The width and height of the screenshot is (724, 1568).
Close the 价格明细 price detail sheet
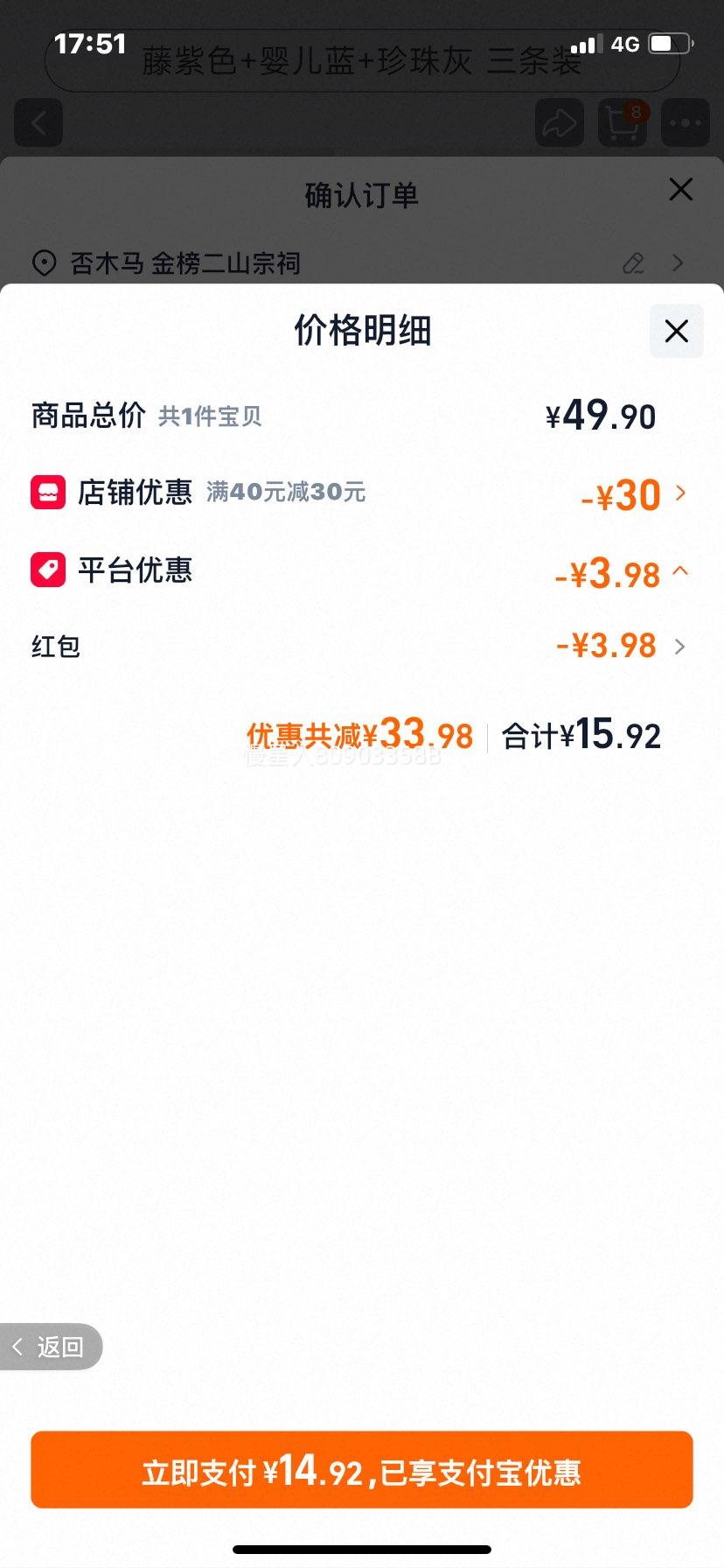676,331
